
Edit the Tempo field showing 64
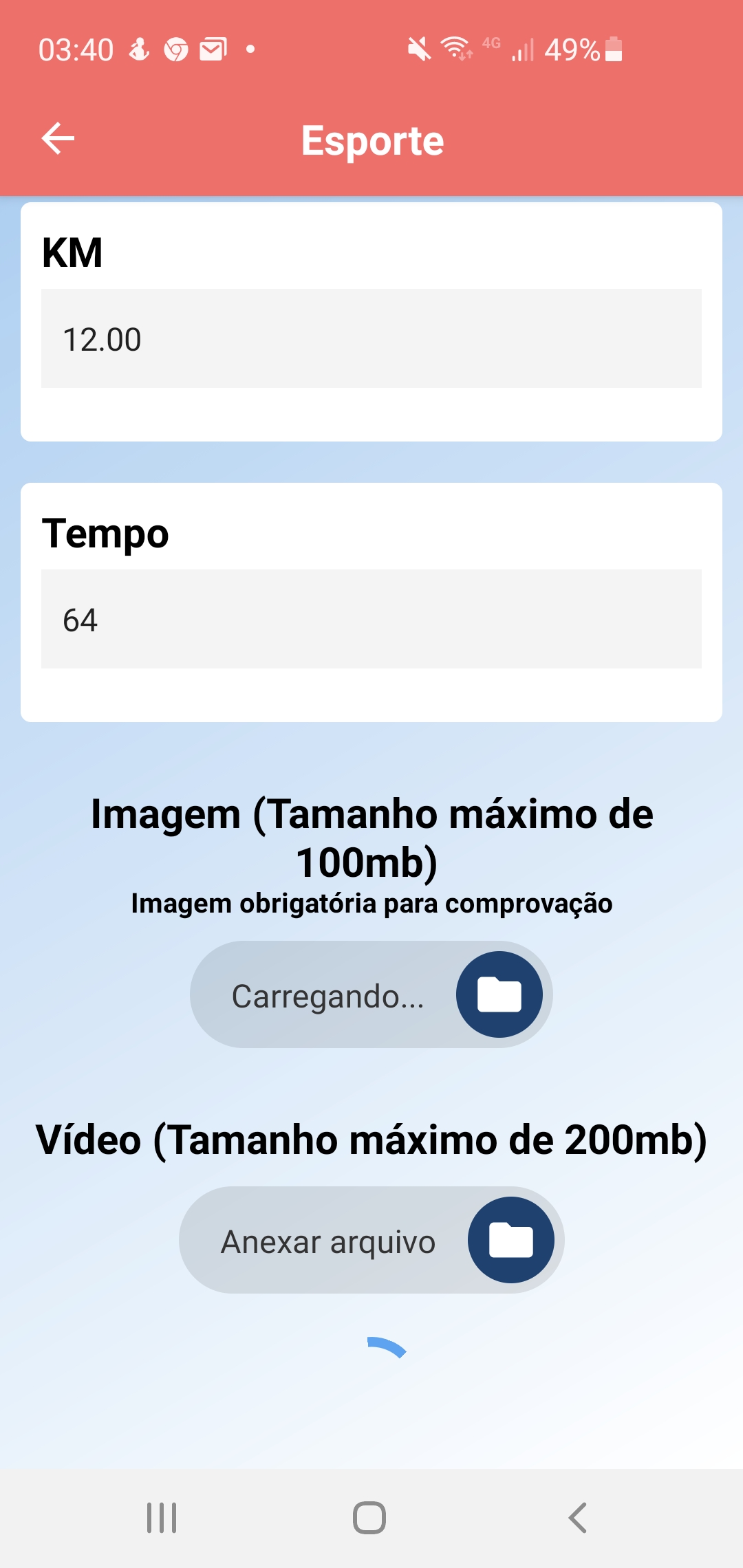coord(371,619)
